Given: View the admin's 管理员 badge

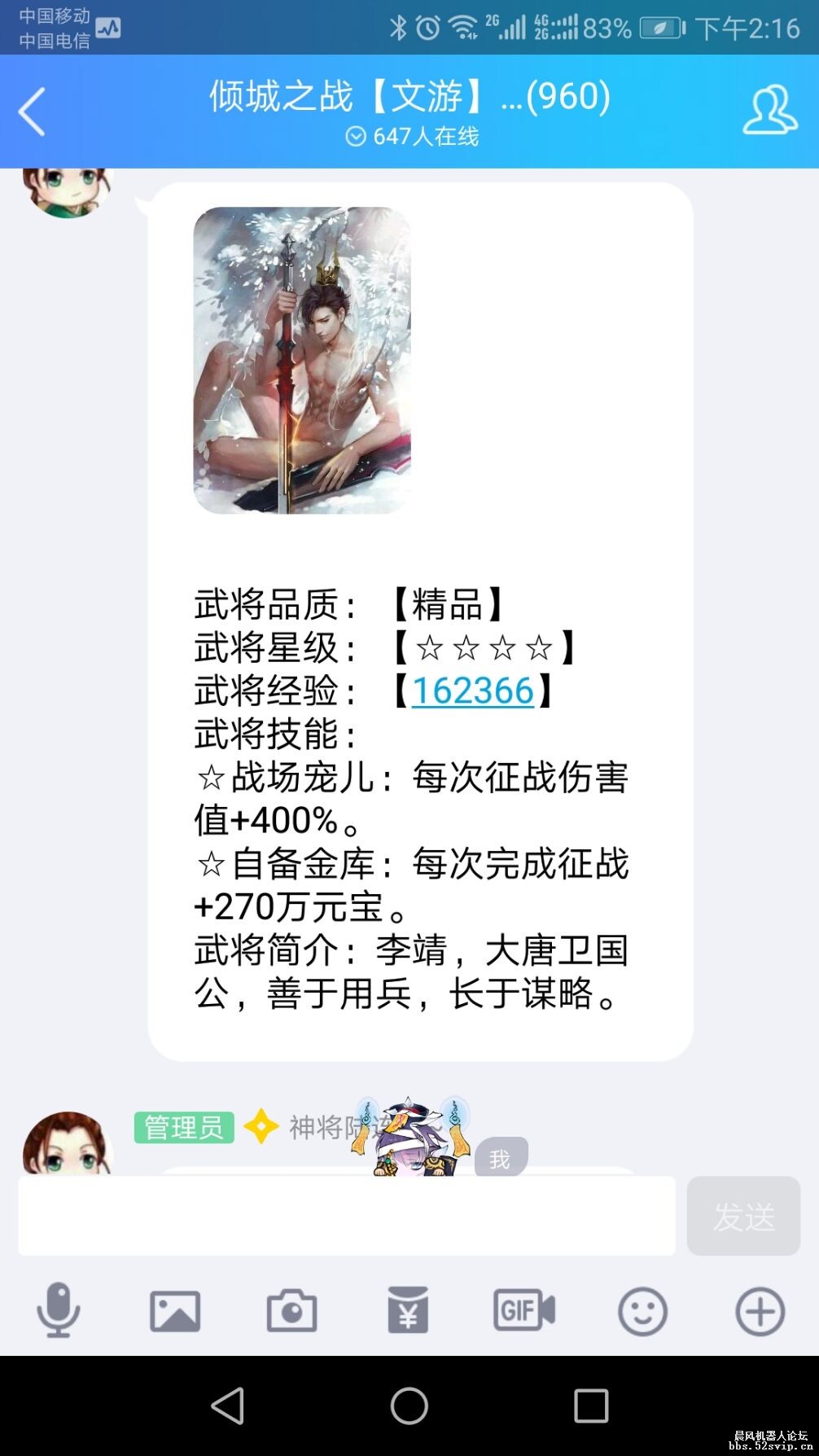Looking at the screenshot, I should pyautogui.click(x=182, y=1129).
